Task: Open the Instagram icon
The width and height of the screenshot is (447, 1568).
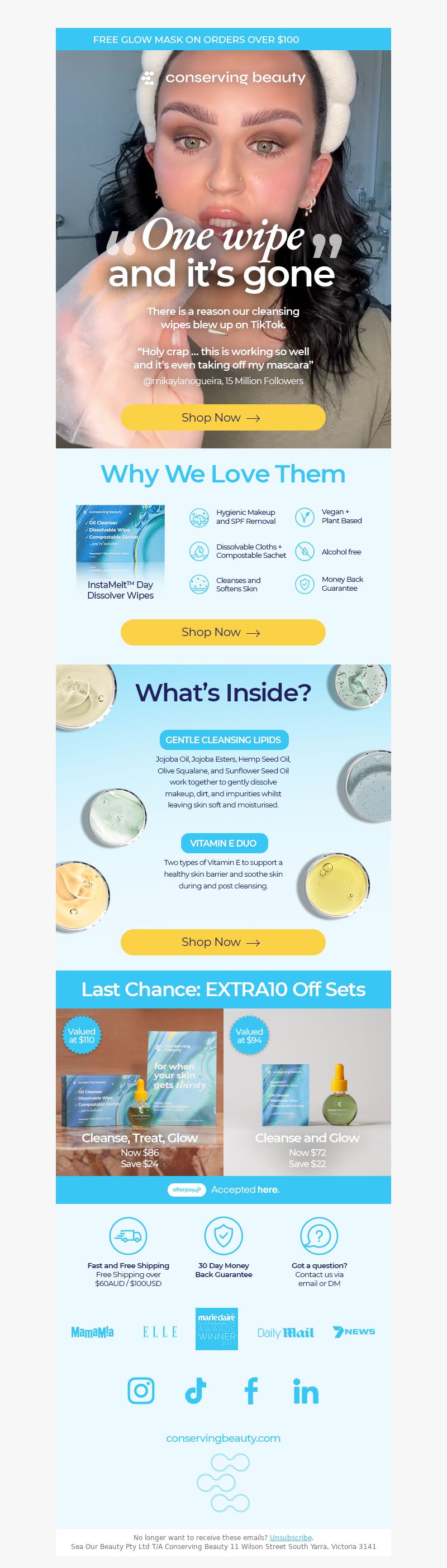Action: click(x=141, y=1391)
